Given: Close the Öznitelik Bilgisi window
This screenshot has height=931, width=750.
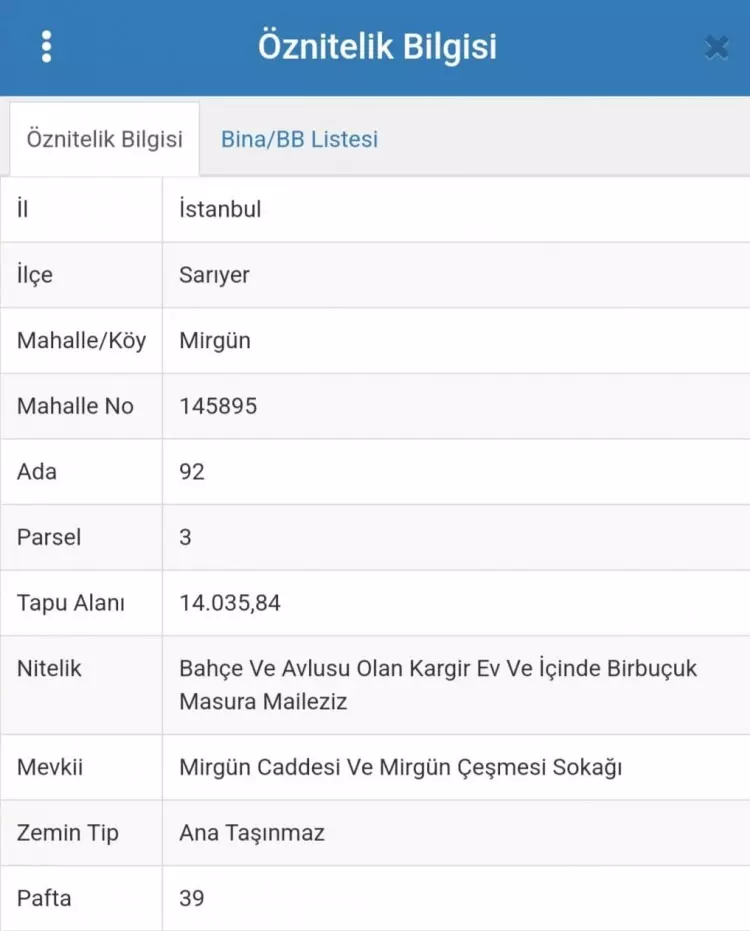Looking at the screenshot, I should (716, 46).
